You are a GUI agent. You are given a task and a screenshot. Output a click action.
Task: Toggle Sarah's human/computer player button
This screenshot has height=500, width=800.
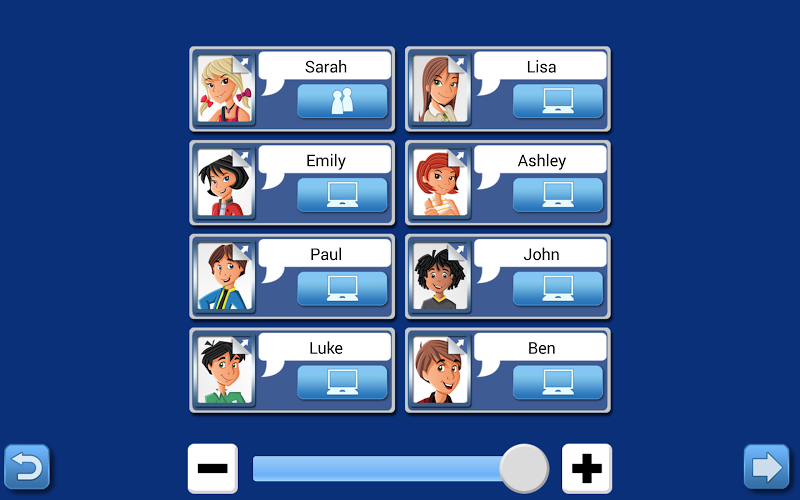(x=342, y=101)
